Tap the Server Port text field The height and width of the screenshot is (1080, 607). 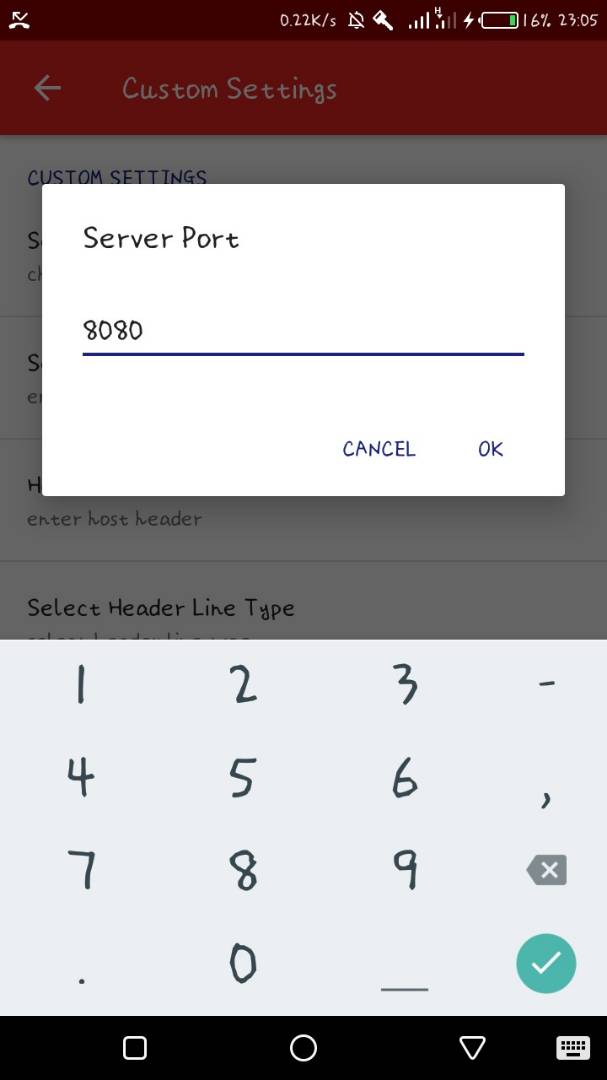[x=302, y=331]
